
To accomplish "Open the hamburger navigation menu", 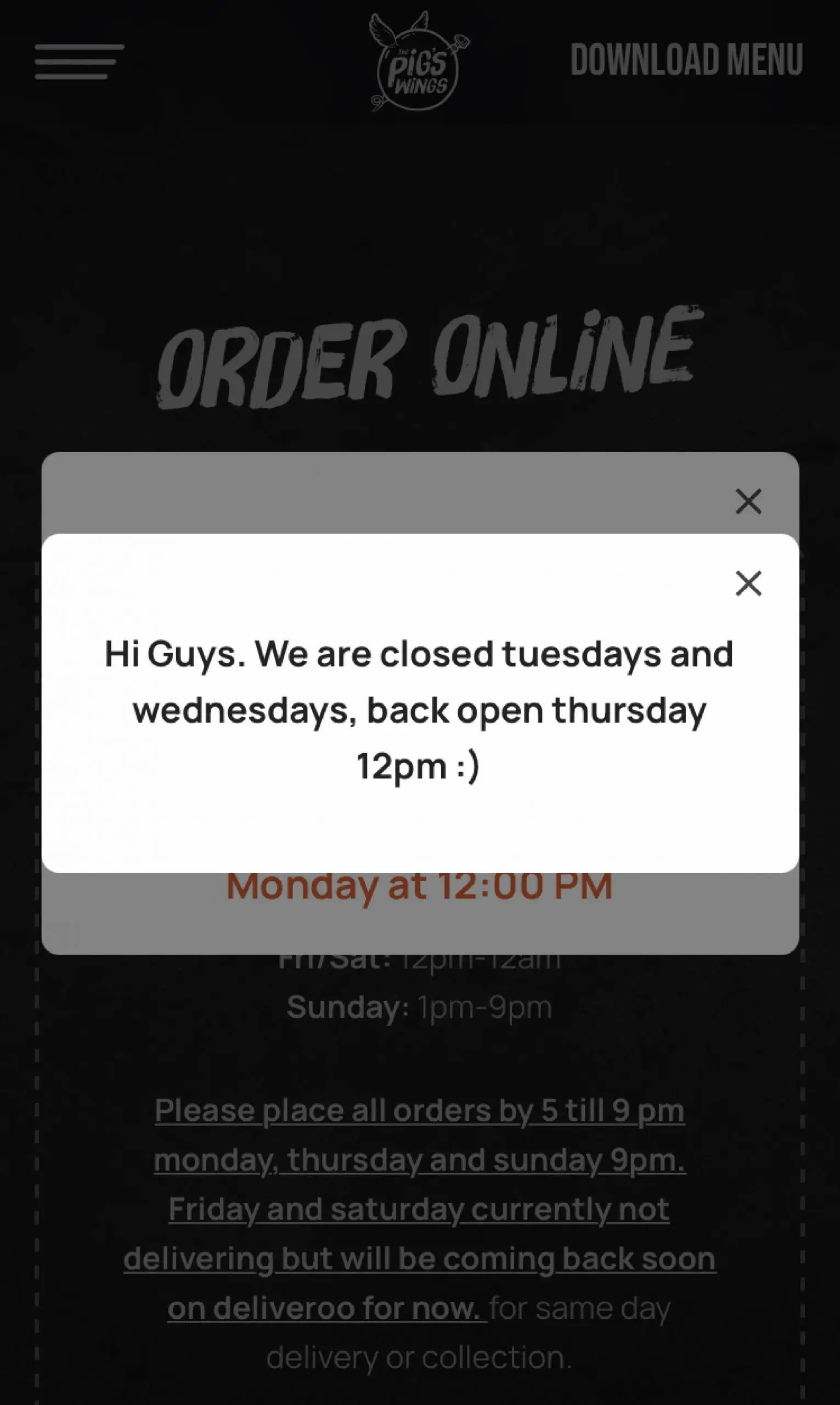I will [x=79, y=61].
